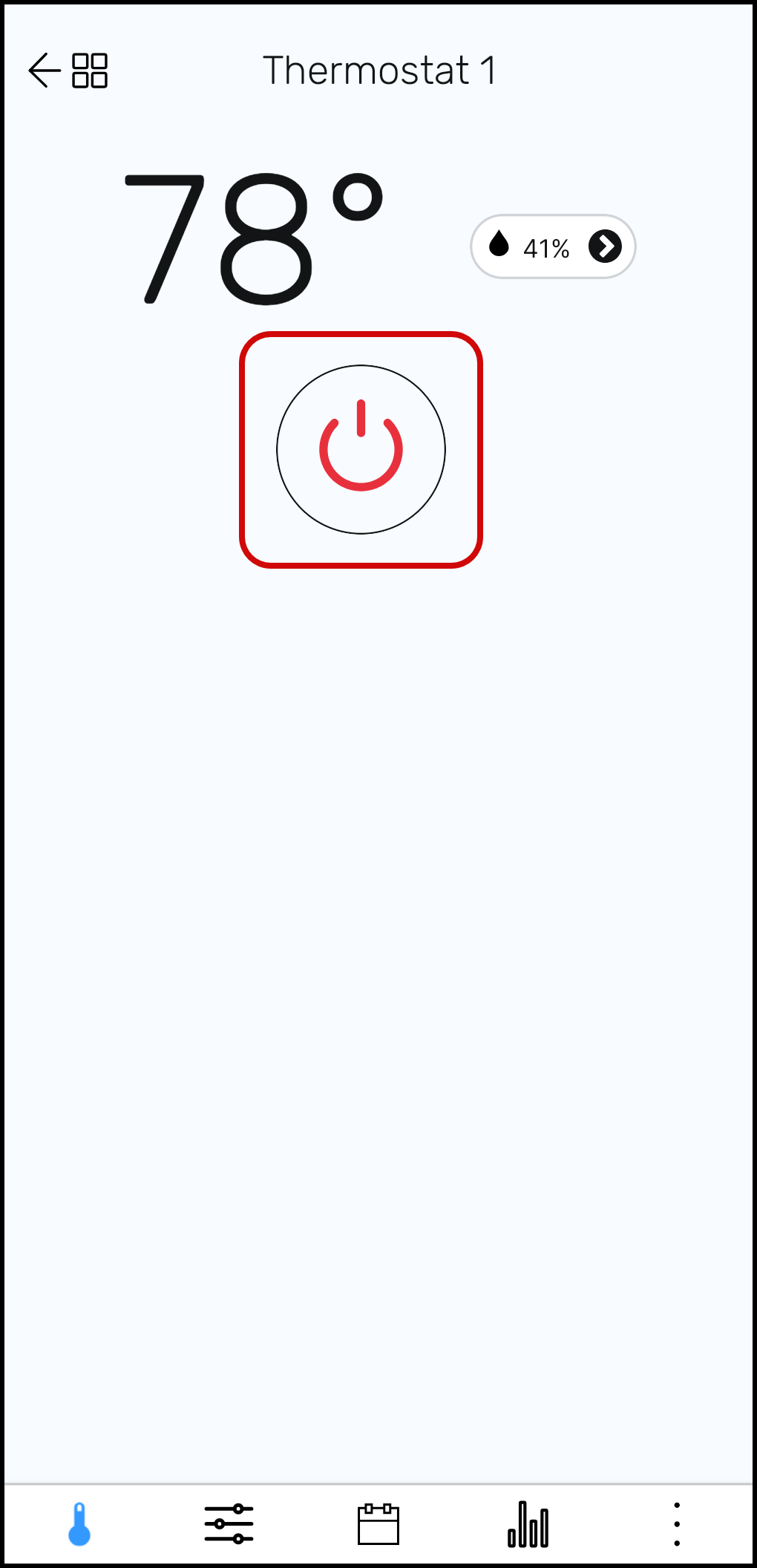This screenshot has width=757, height=1568.
Task: Open the calendar schedule tab
Action: click(378, 1523)
